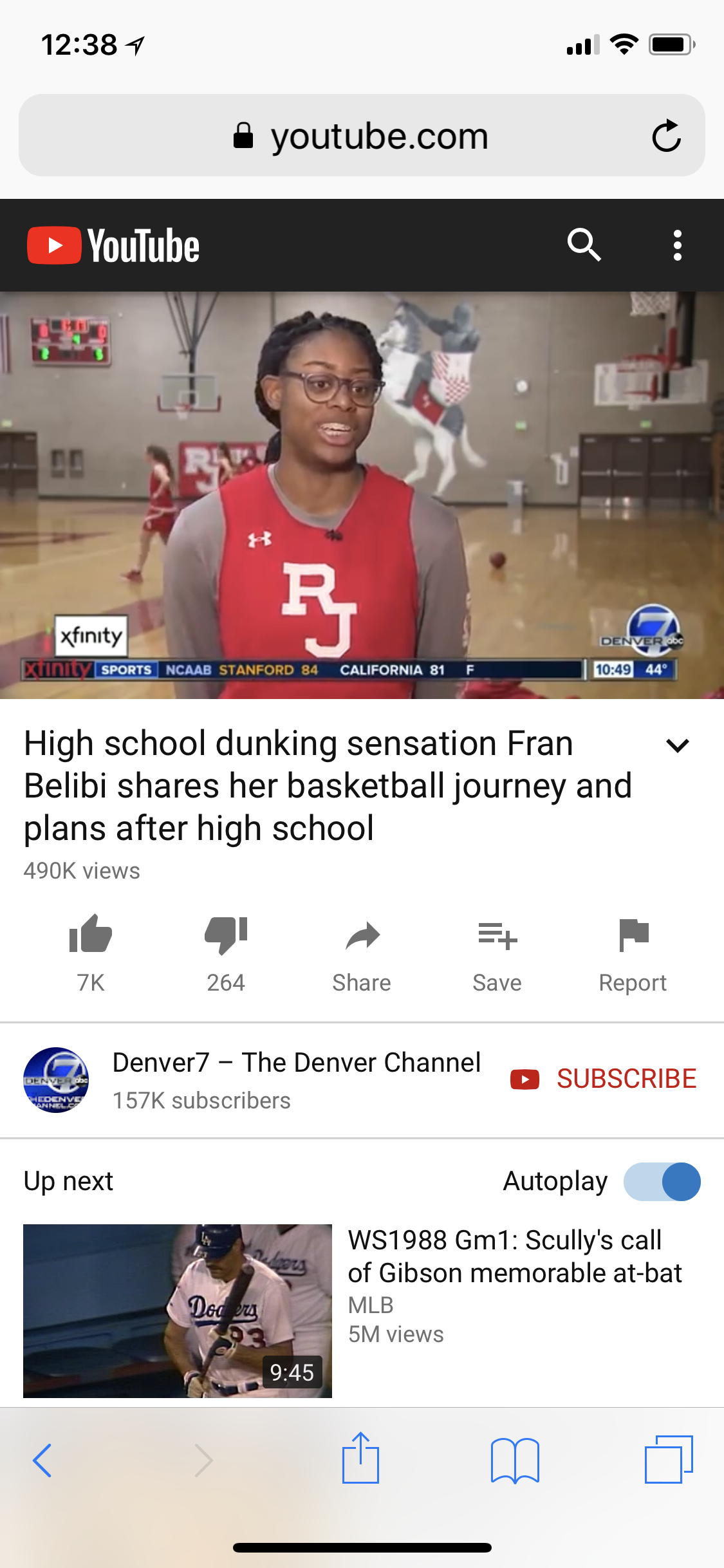Tap the youtube.com address bar
The width and height of the screenshot is (724, 1568).
362,136
